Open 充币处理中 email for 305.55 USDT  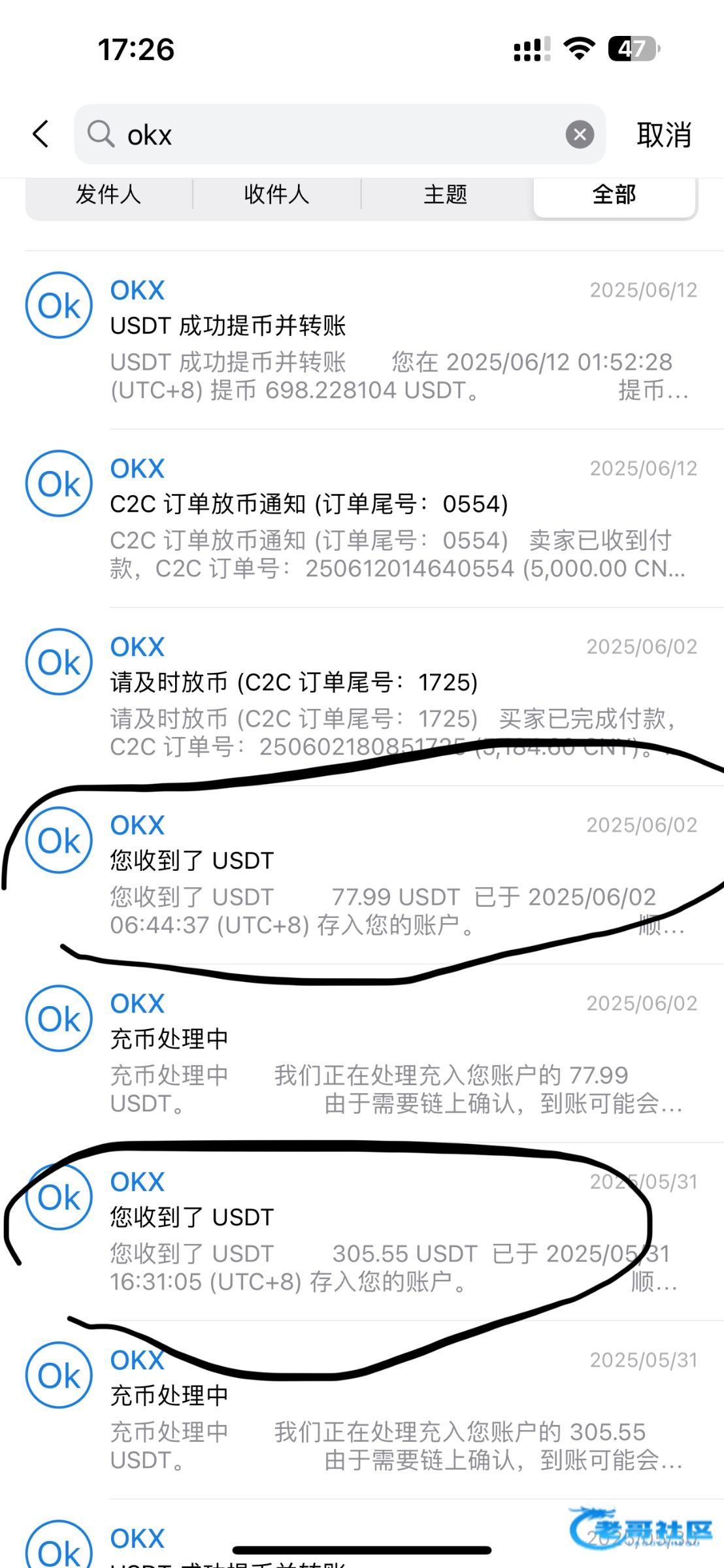coord(374,1411)
